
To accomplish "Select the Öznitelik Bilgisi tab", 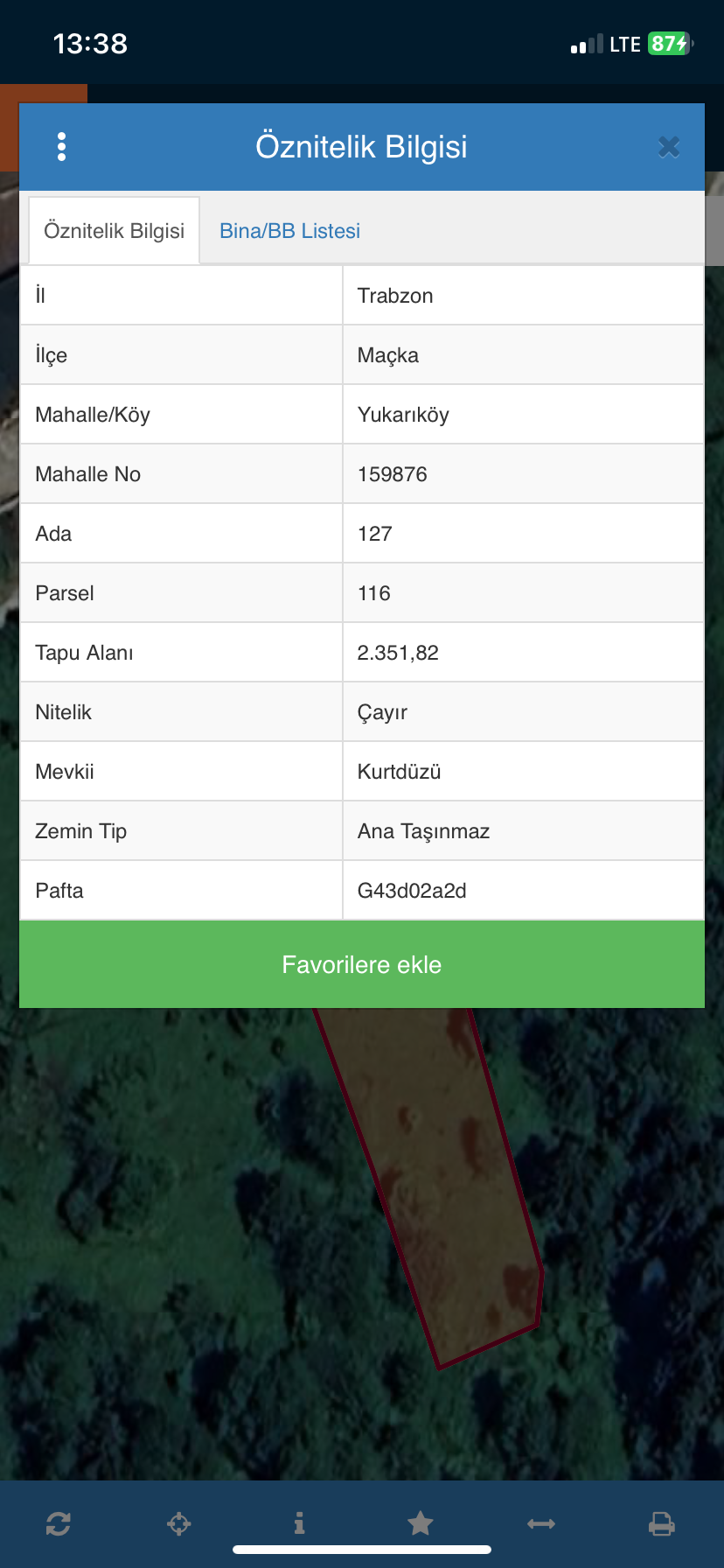I will (115, 231).
